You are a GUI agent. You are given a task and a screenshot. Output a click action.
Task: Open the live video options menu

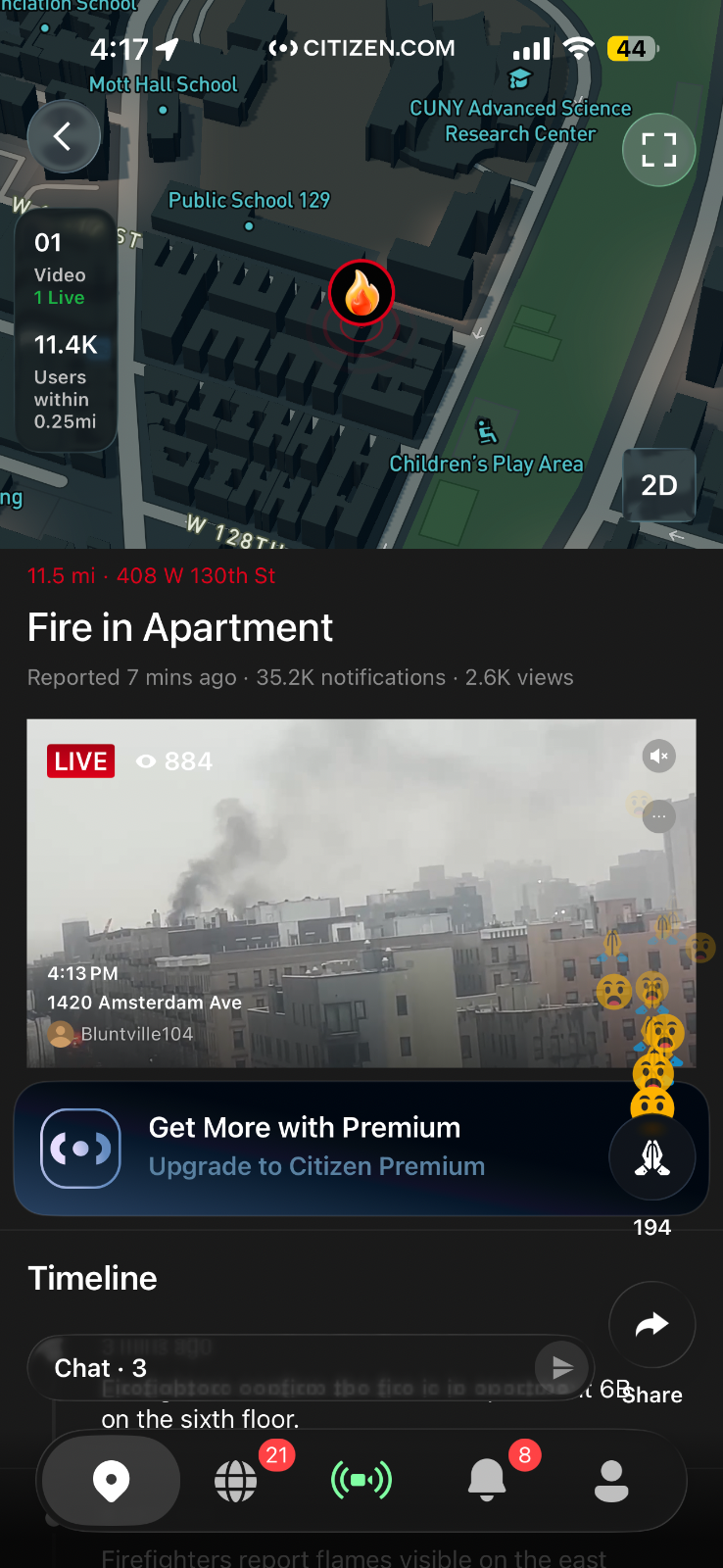(659, 815)
